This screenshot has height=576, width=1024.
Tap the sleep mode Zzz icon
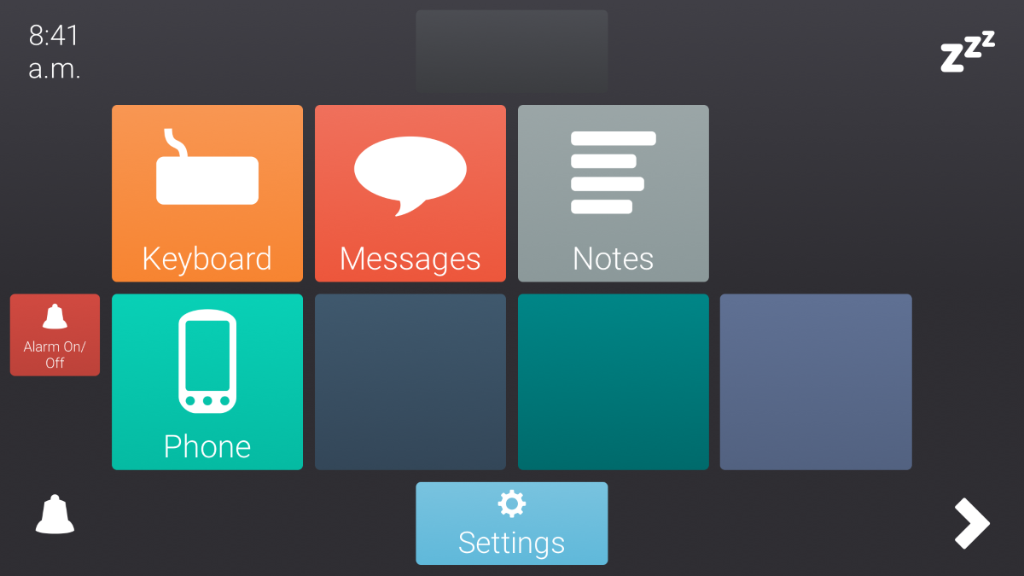[967, 52]
